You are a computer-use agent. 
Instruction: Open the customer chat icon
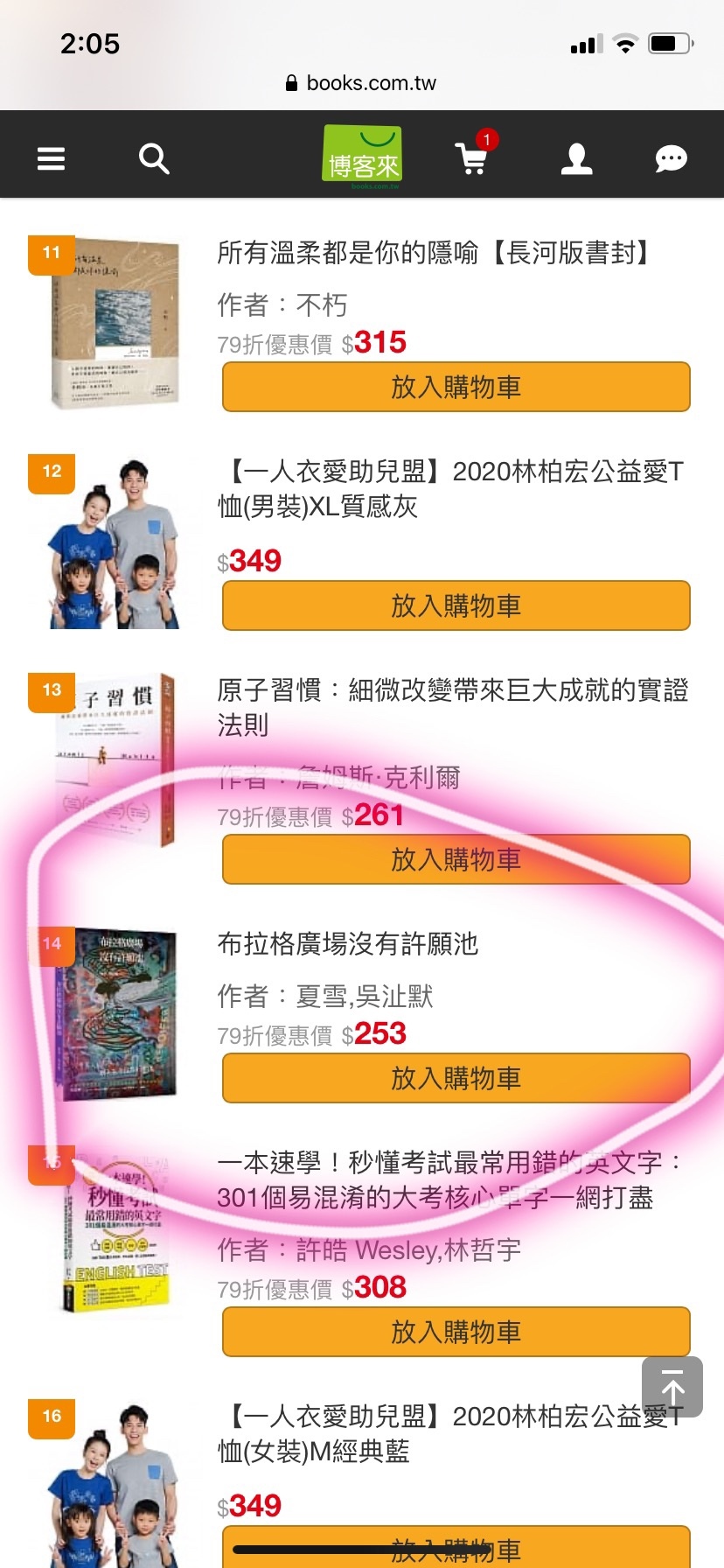click(671, 158)
